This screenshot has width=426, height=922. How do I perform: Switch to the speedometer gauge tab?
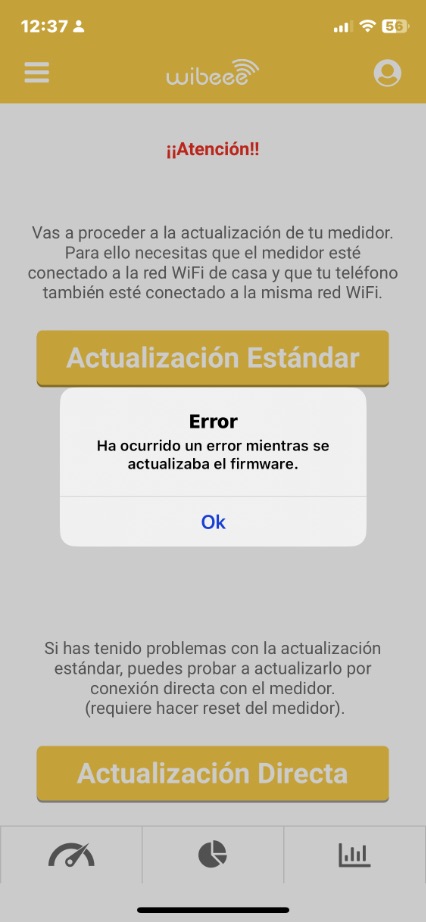tap(71, 855)
